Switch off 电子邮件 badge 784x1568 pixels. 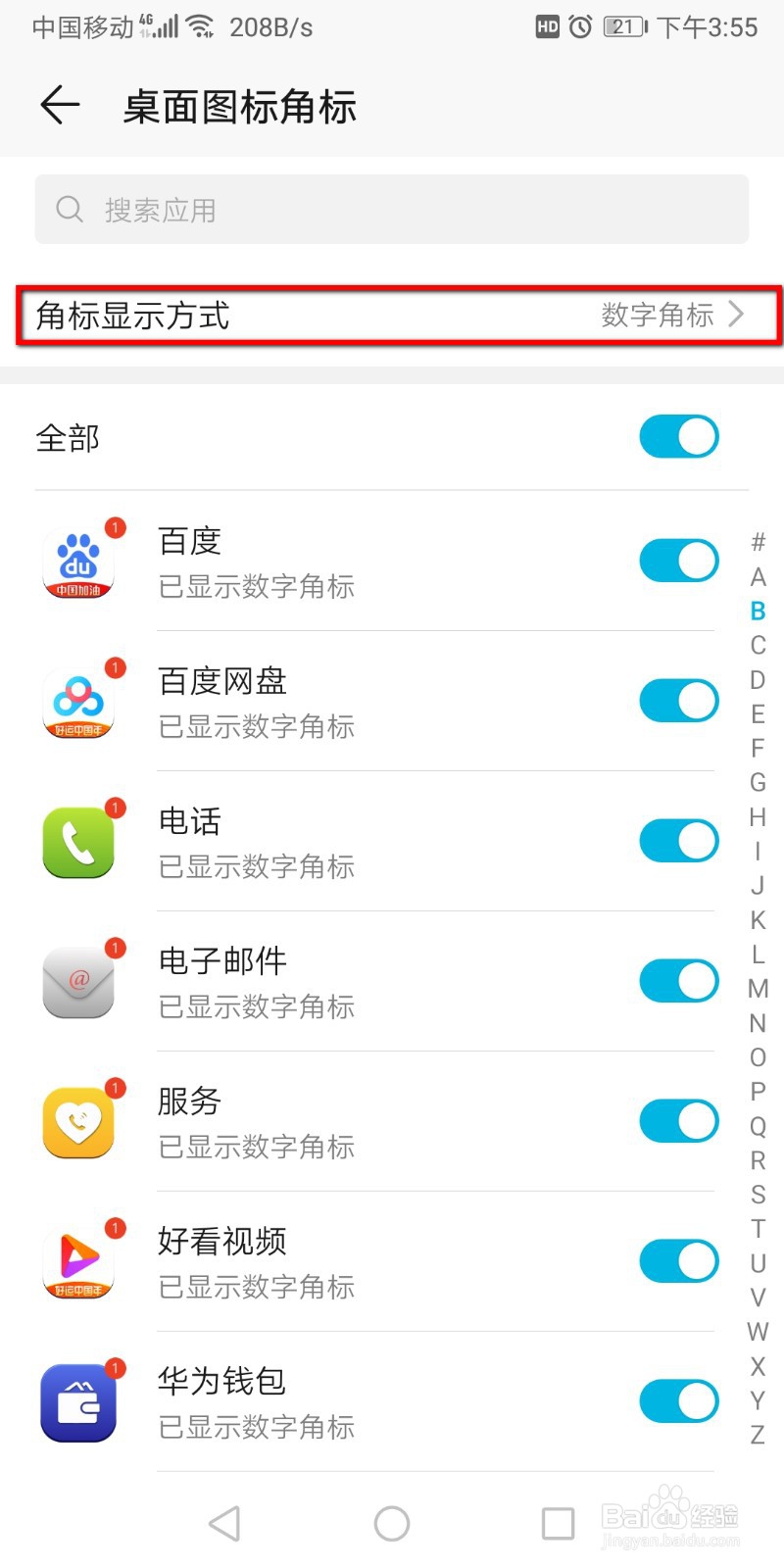tap(679, 981)
